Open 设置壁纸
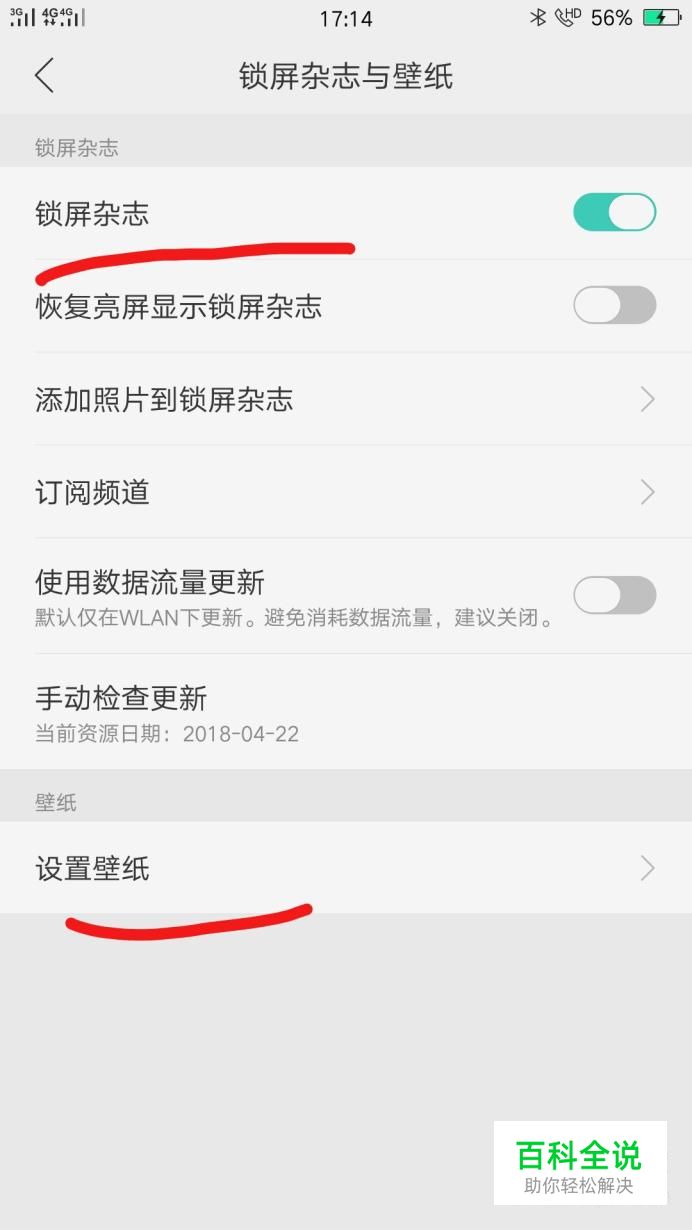692x1230 pixels. (346, 868)
